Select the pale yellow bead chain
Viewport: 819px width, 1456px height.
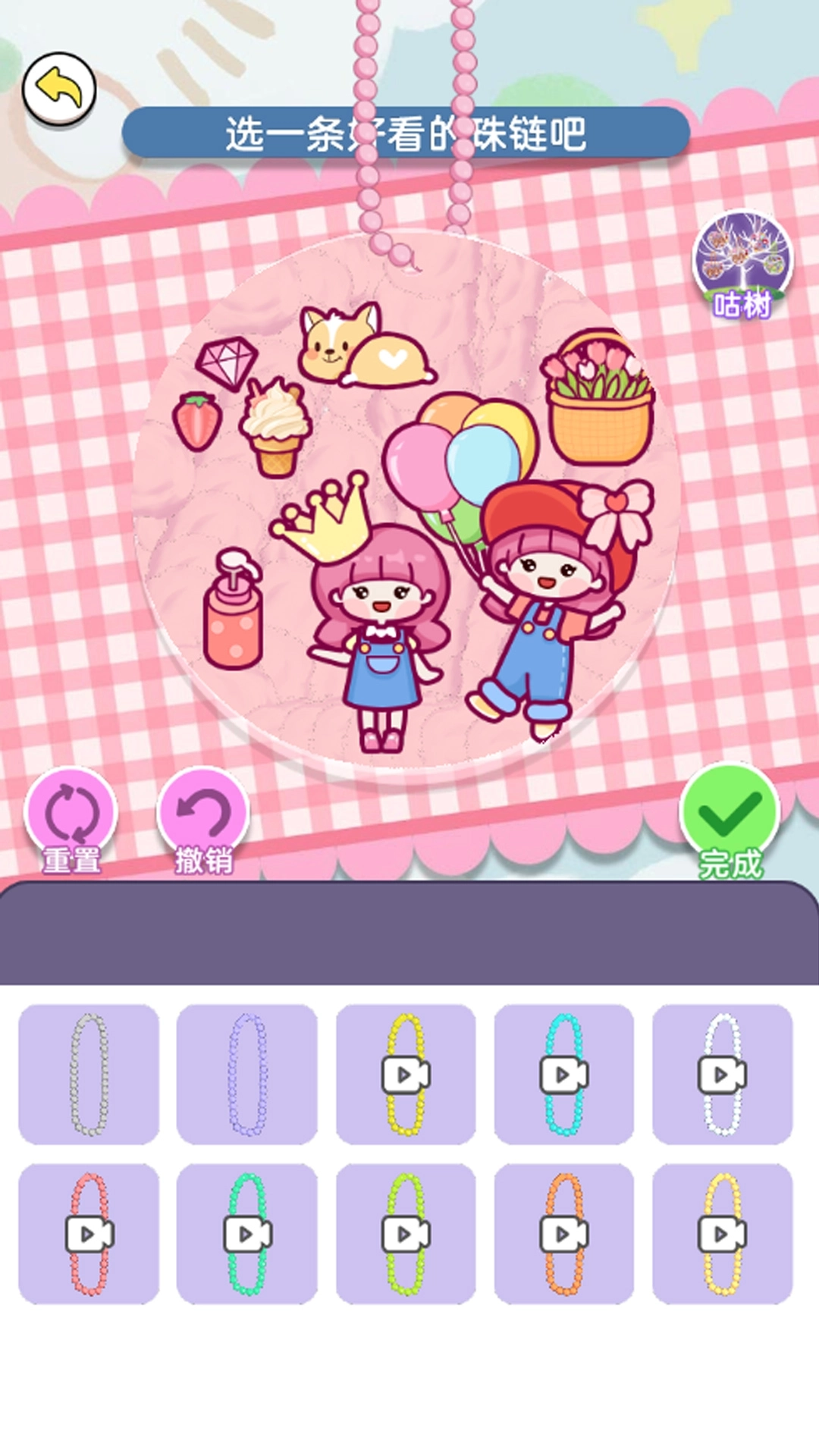[723, 1234]
